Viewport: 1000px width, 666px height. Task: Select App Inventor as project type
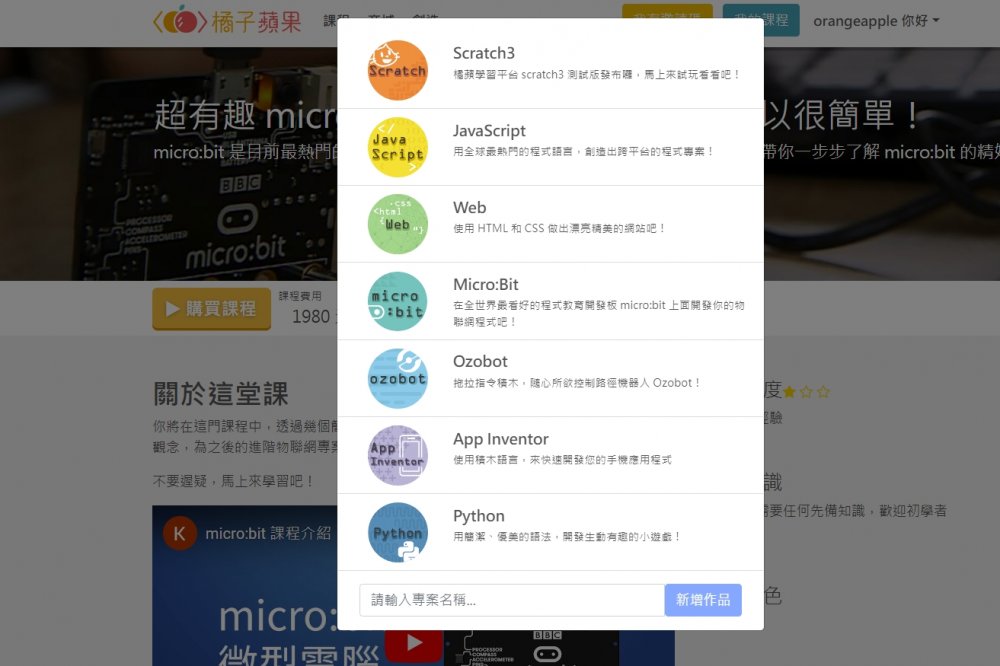(550, 455)
